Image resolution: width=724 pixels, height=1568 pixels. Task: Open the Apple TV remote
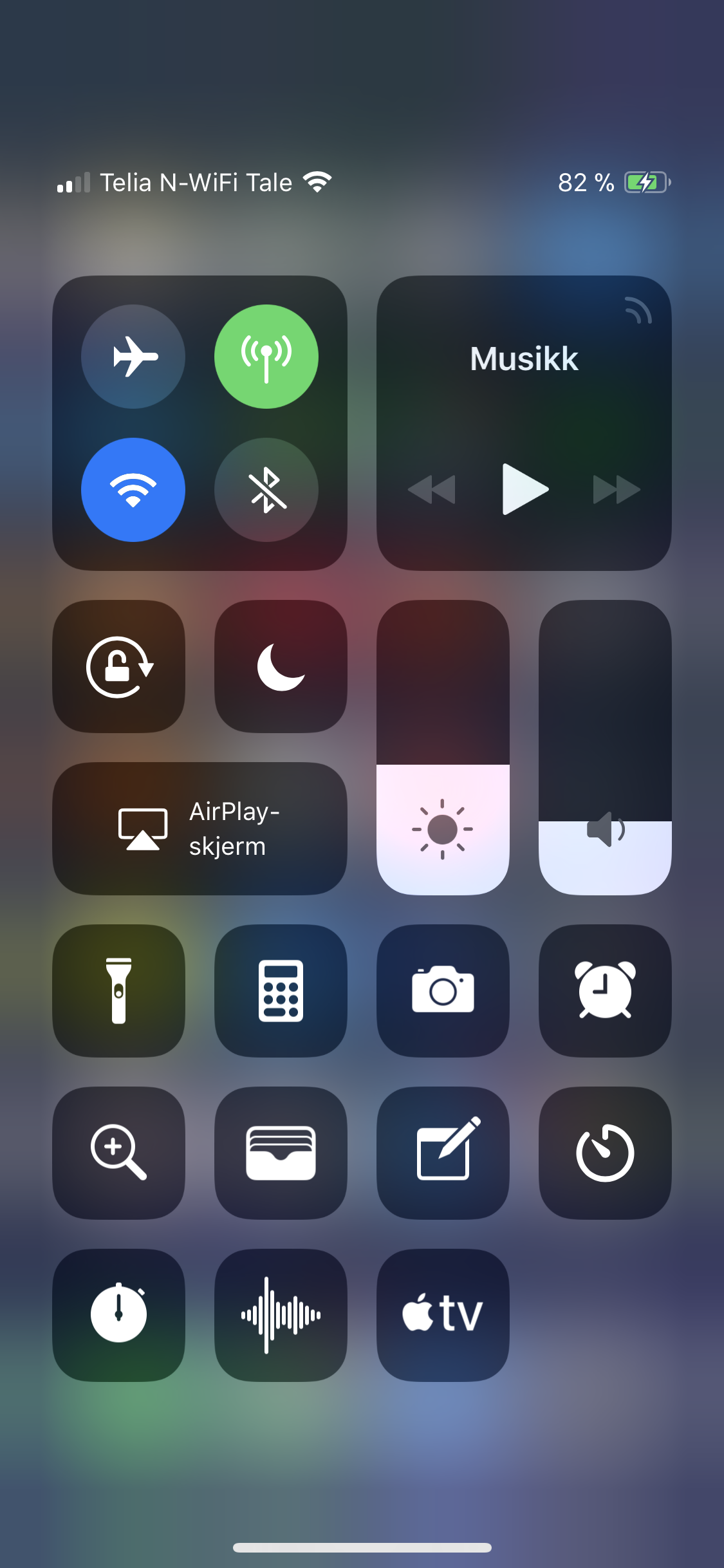point(443,1315)
